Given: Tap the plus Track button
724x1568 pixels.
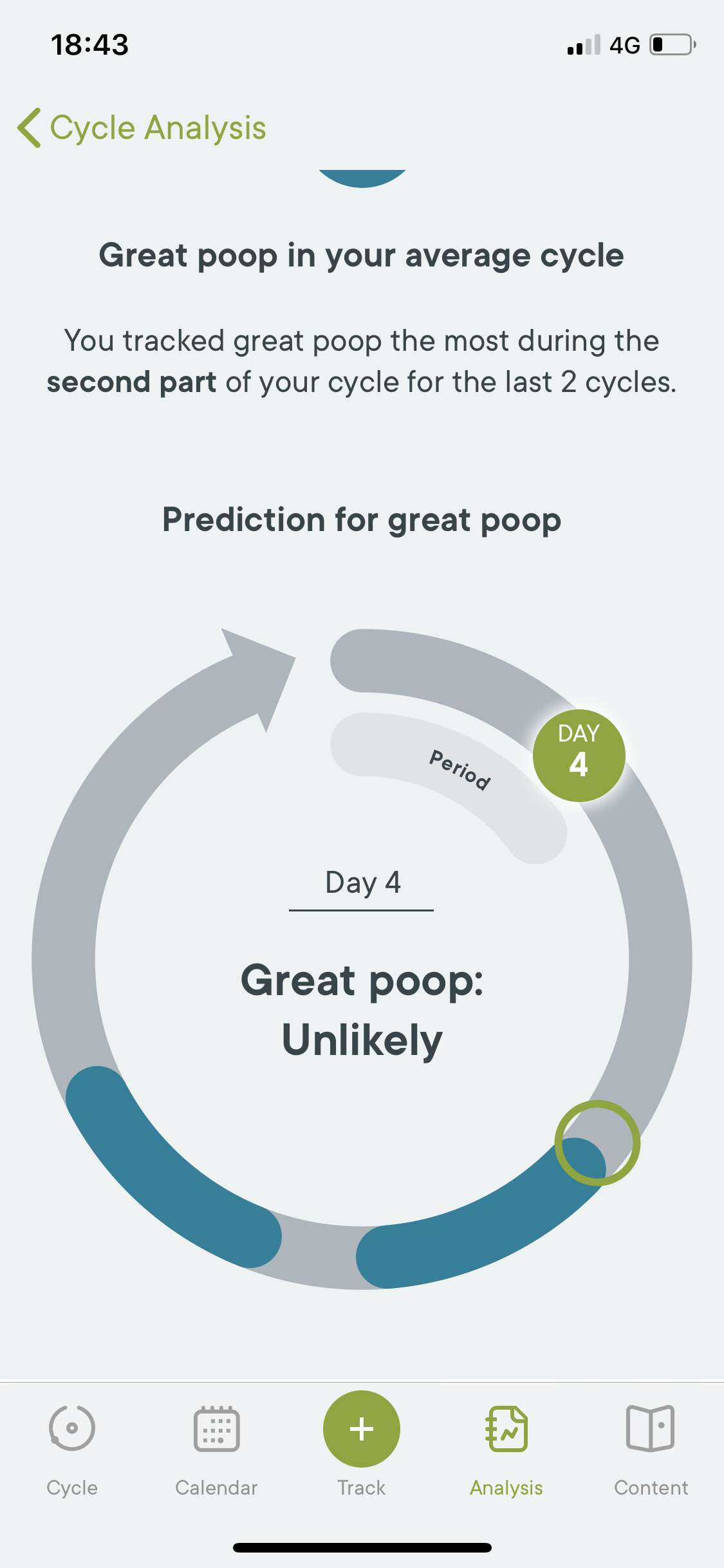Looking at the screenshot, I should [x=362, y=1429].
